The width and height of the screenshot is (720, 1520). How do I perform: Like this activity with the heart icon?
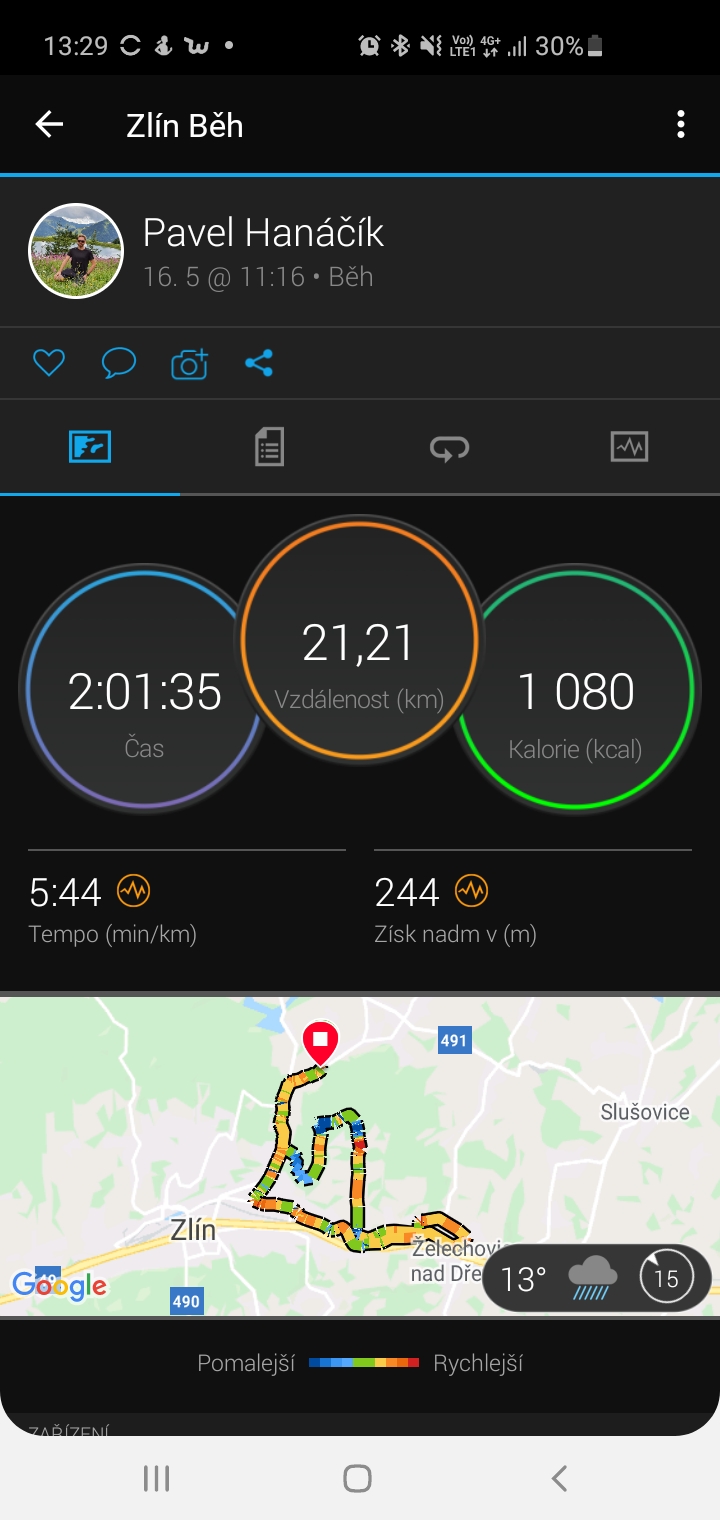(49, 363)
